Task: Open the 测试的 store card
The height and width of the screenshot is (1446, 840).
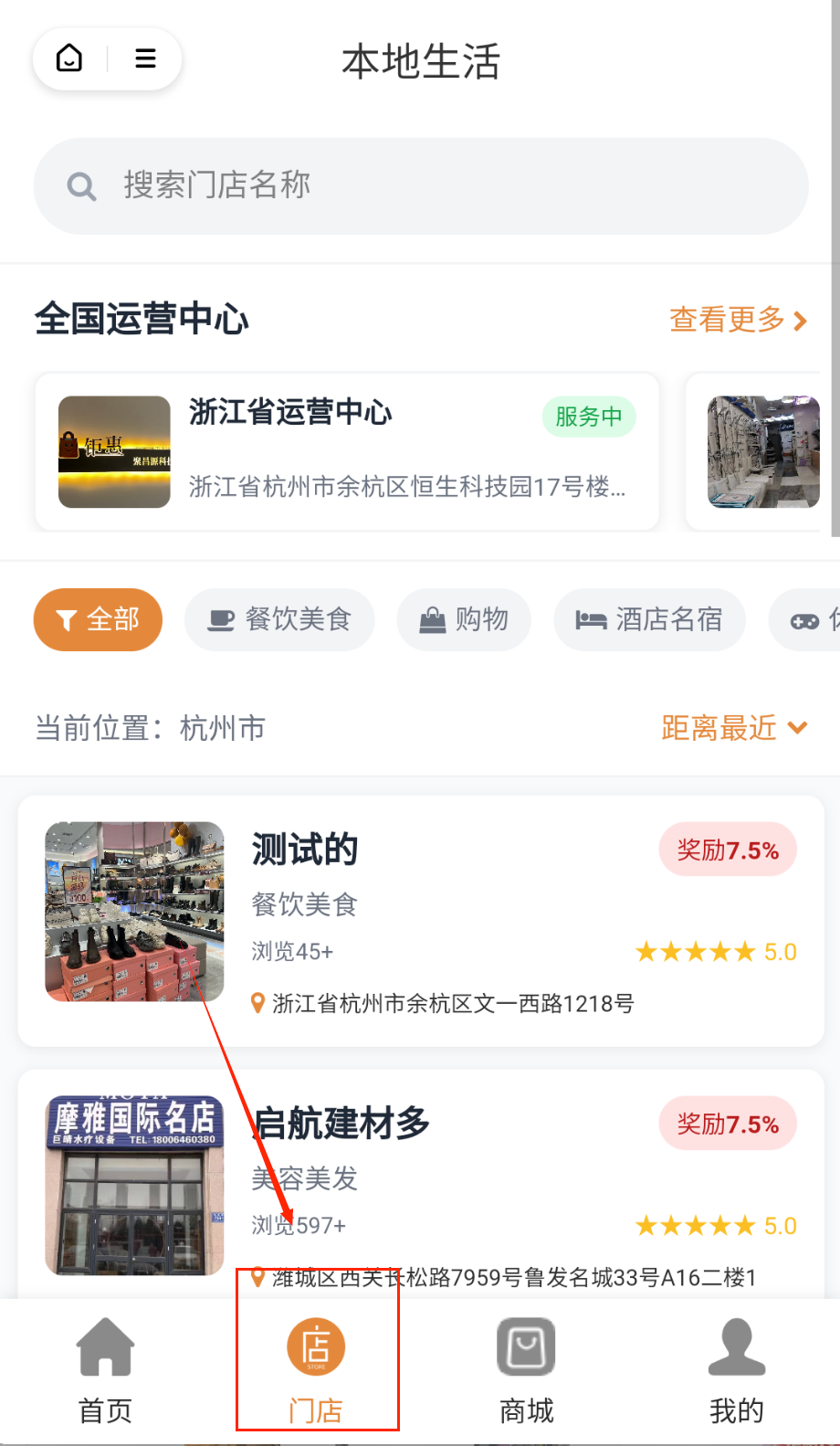Action: (x=420, y=921)
